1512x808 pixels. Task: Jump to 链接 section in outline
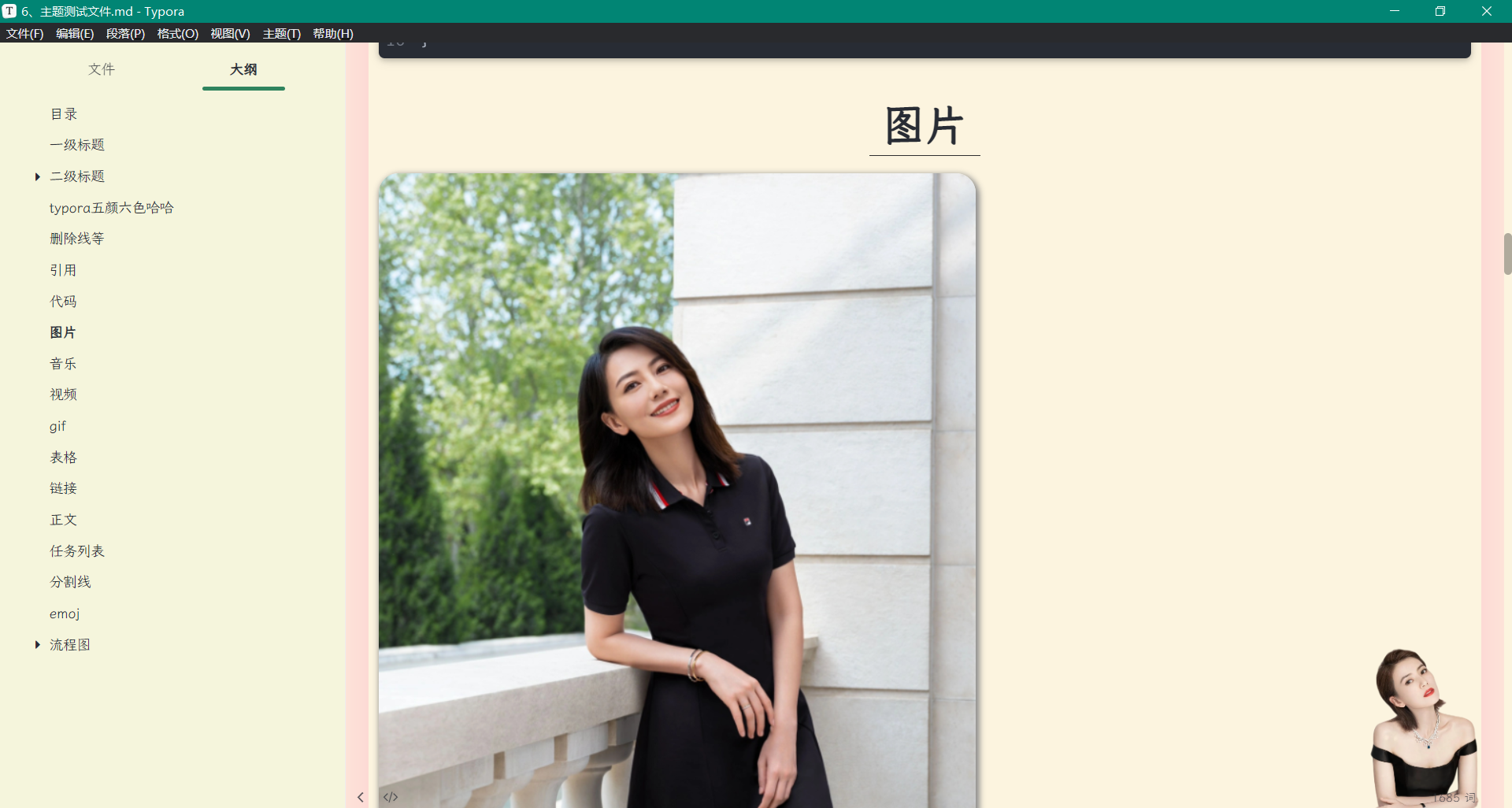point(64,488)
